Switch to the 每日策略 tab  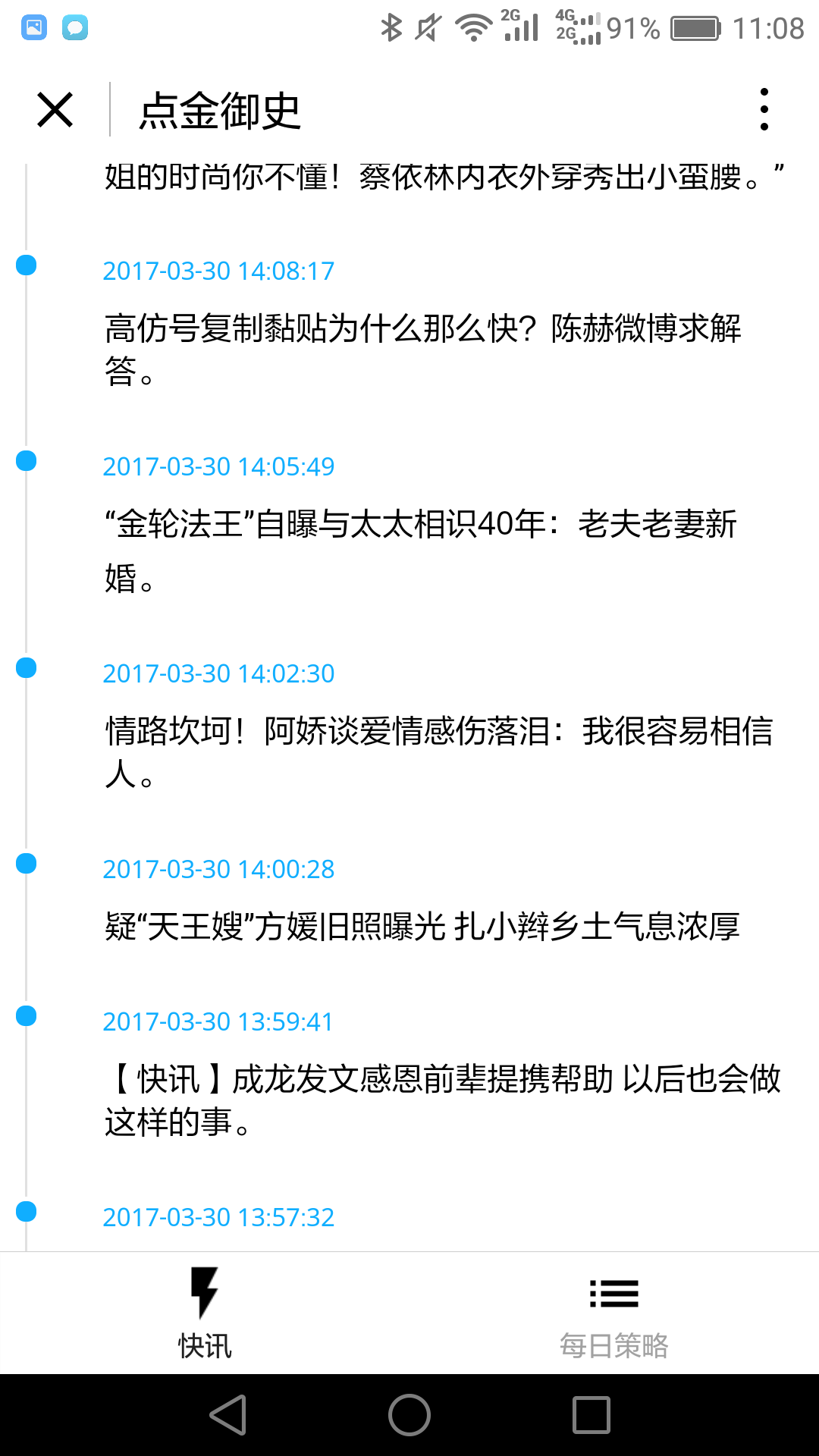click(614, 1313)
